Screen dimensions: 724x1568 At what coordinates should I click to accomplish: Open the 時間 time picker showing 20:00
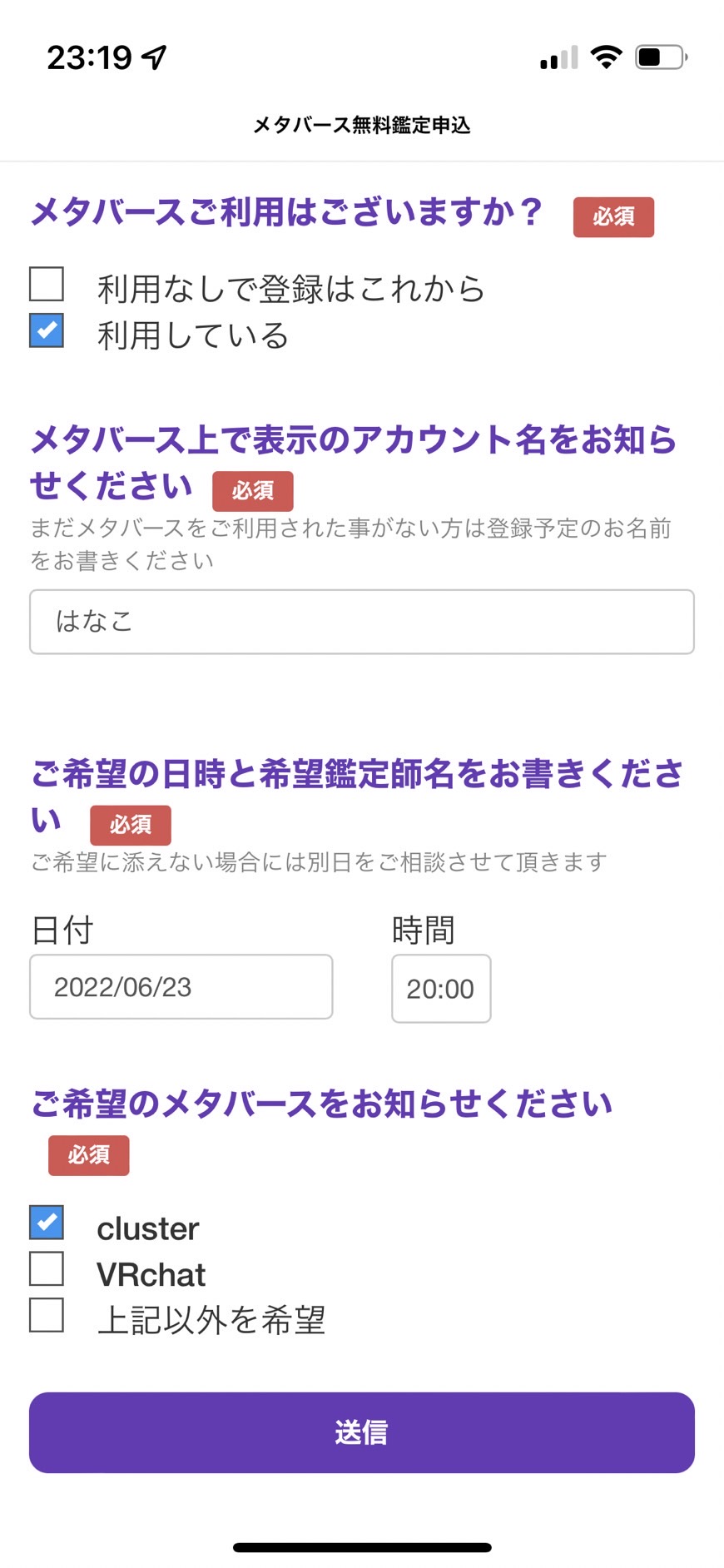441,989
